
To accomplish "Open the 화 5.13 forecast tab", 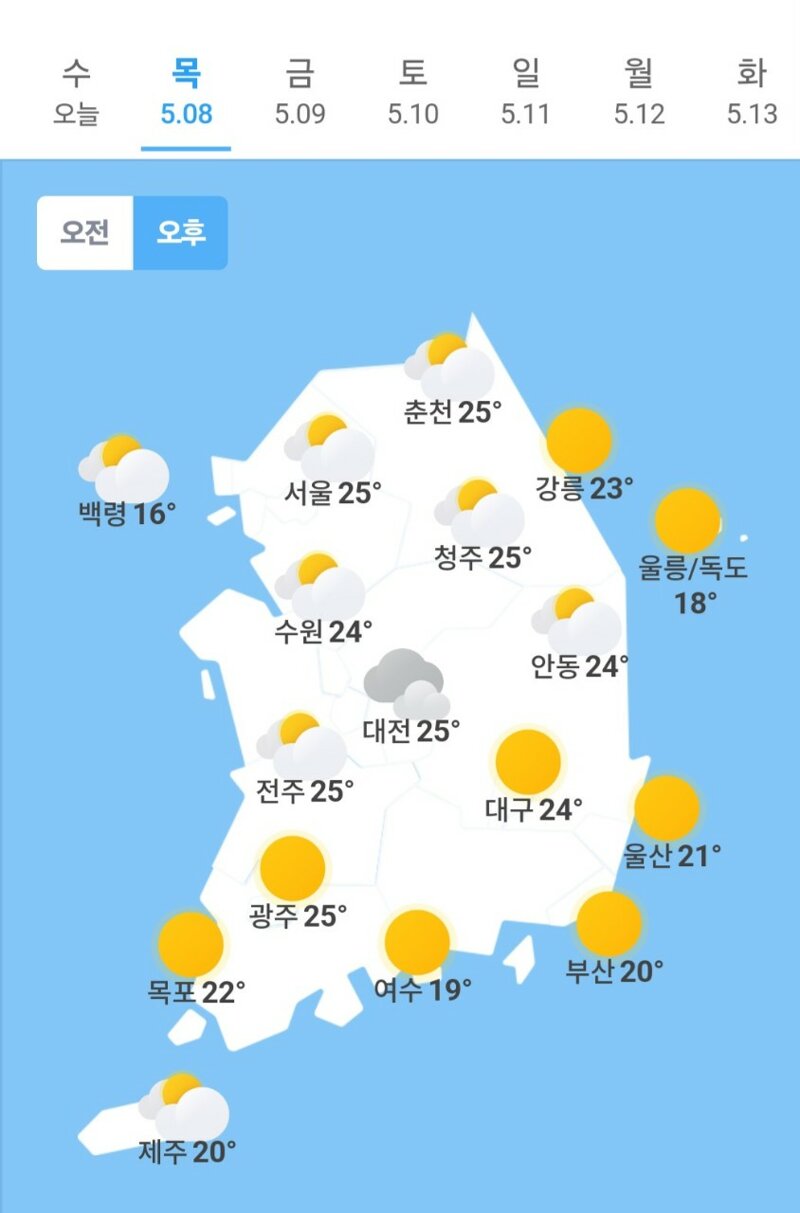I will (x=752, y=92).
